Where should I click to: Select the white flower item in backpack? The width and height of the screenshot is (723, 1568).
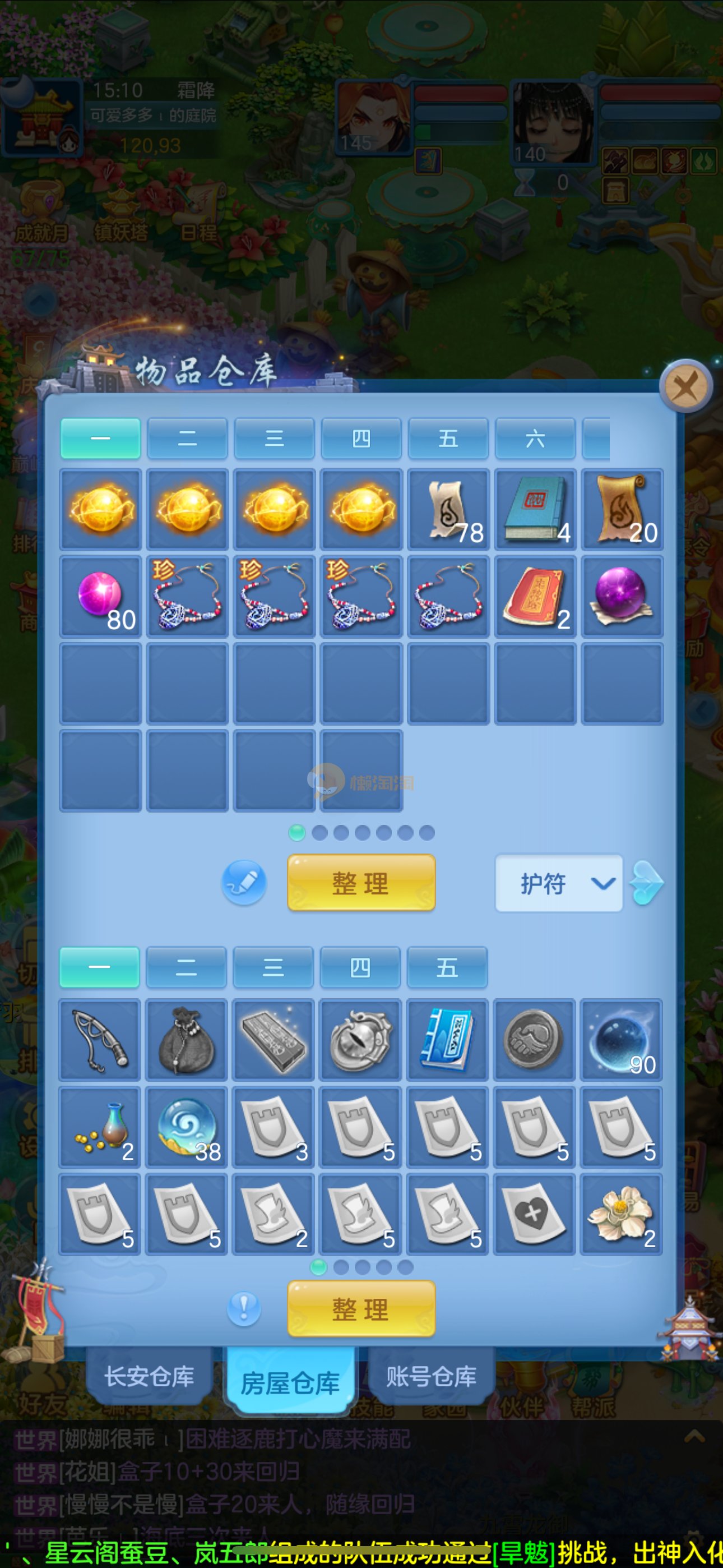click(621, 1214)
